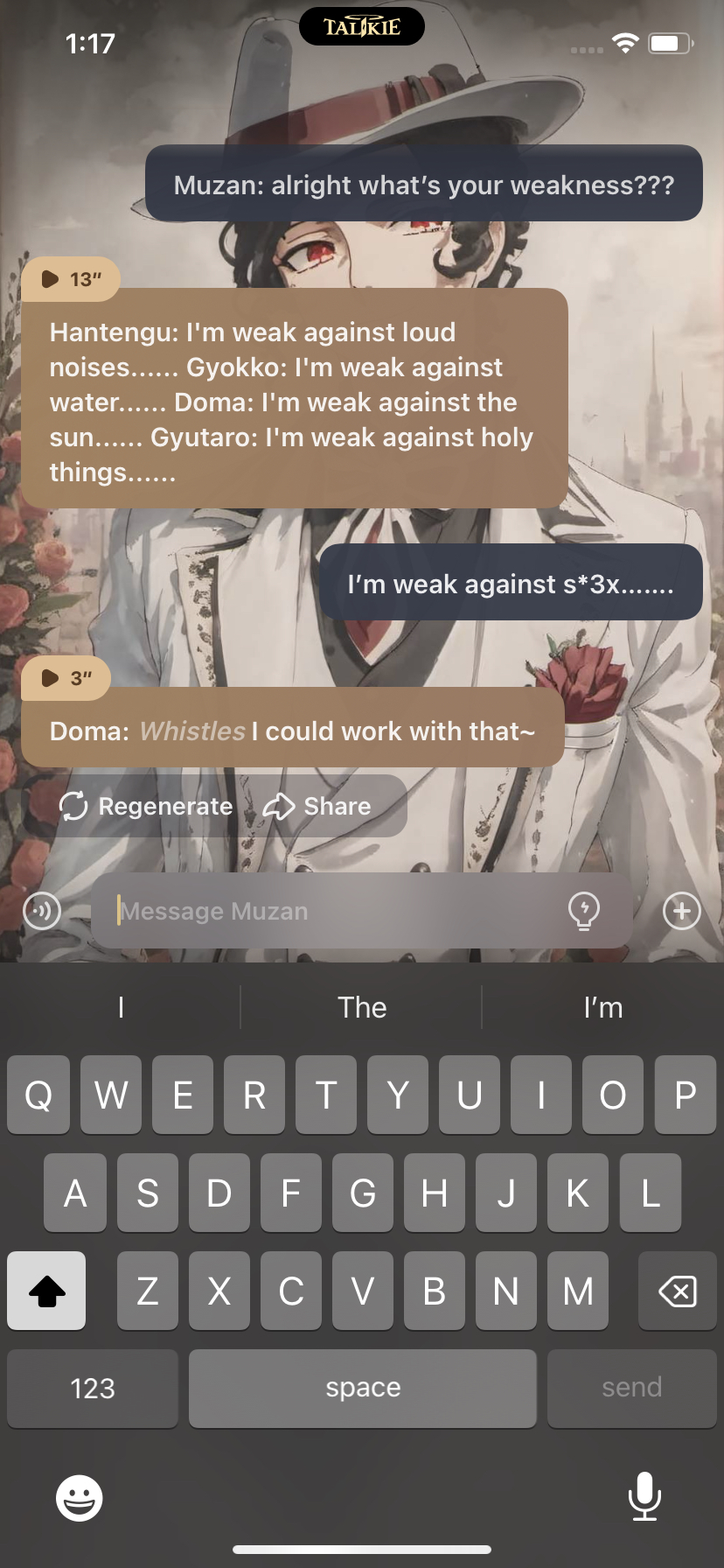Choose the "I'm" keyboard suggestion
The width and height of the screenshot is (724, 1568).
(603, 1007)
